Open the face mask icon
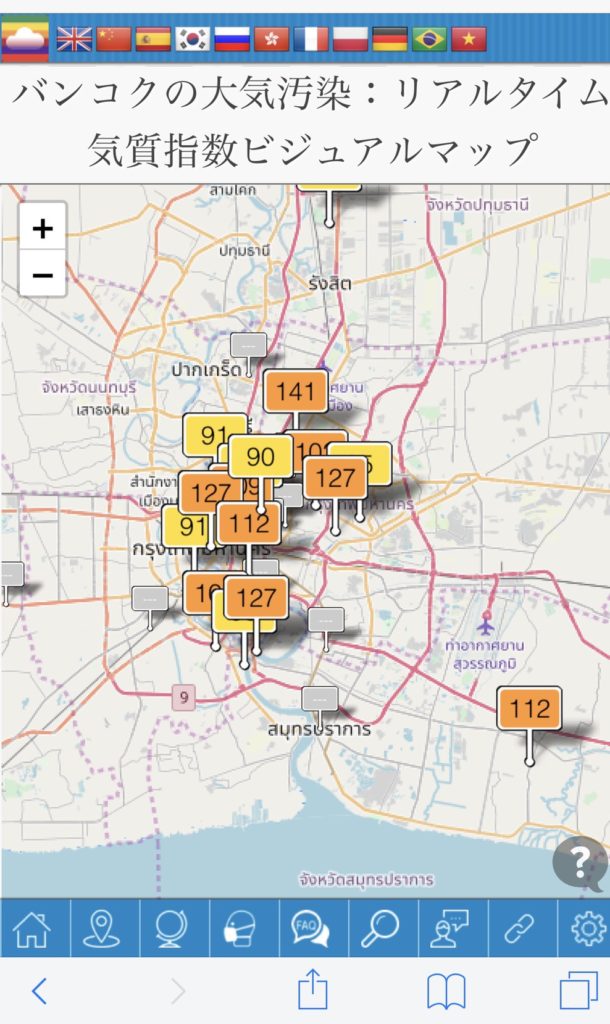 click(x=240, y=929)
